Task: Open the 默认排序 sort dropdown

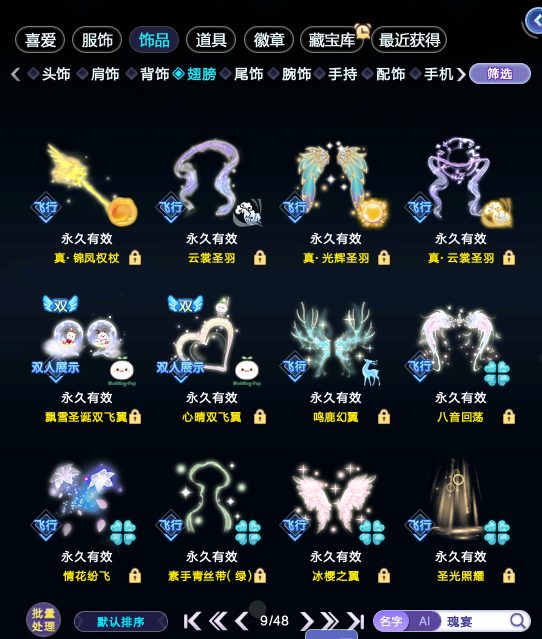Action: pos(121,622)
